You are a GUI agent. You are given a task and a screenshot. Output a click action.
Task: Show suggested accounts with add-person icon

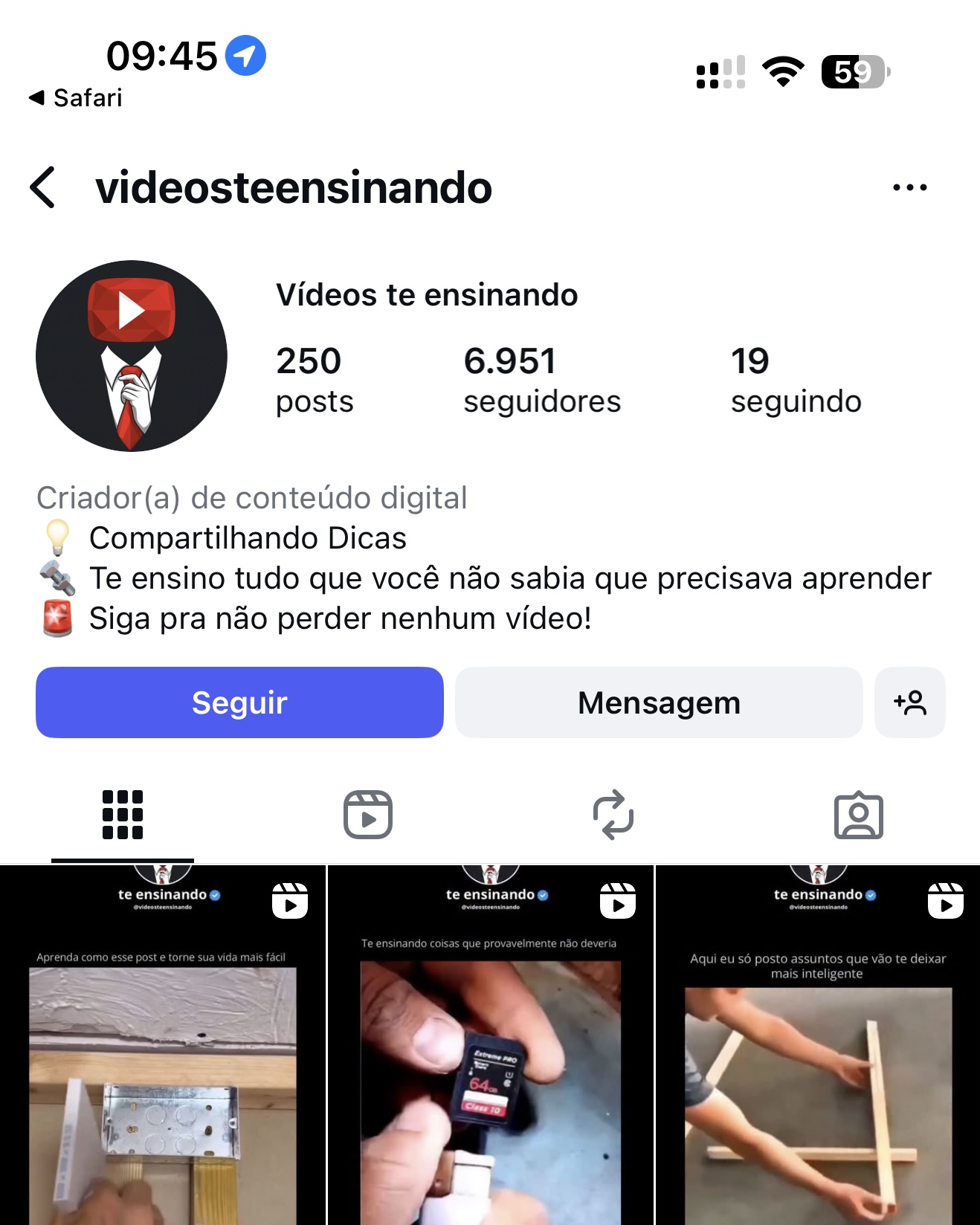909,702
